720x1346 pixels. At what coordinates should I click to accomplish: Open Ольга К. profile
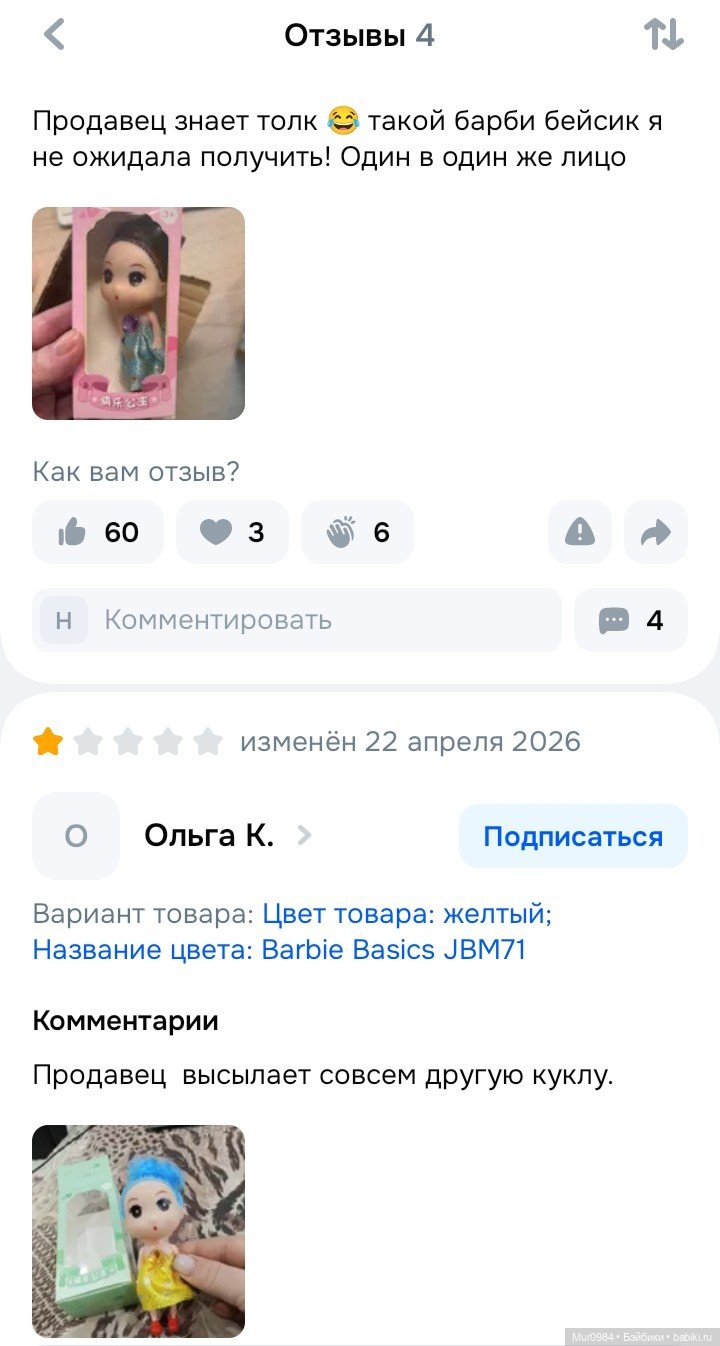pyautogui.click(x=208, y=836)
